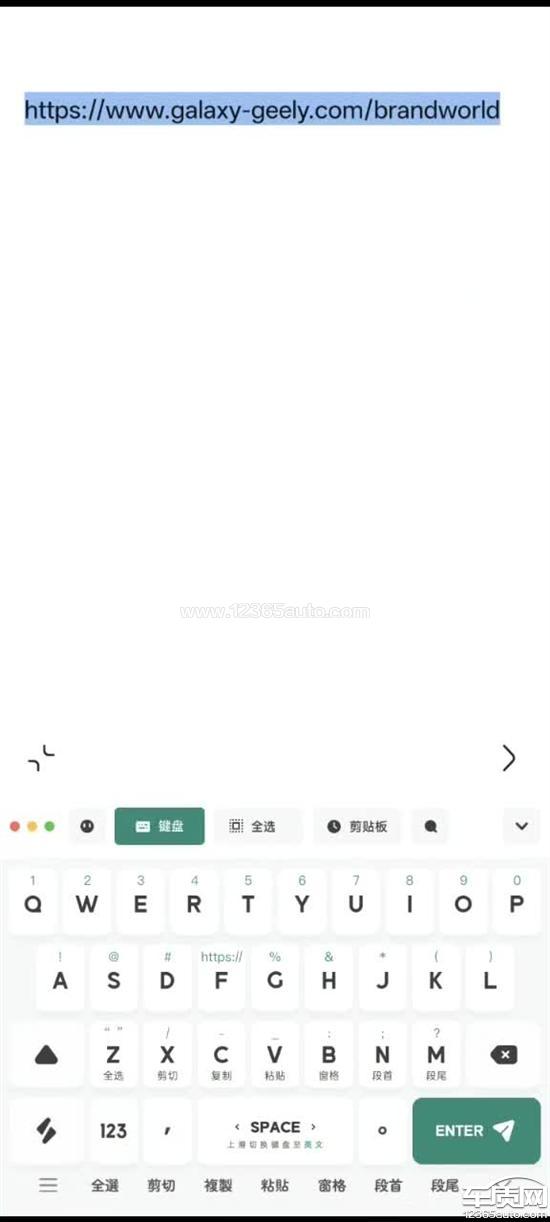Tap 粘貼 in the bottom row

point(275,1186)
